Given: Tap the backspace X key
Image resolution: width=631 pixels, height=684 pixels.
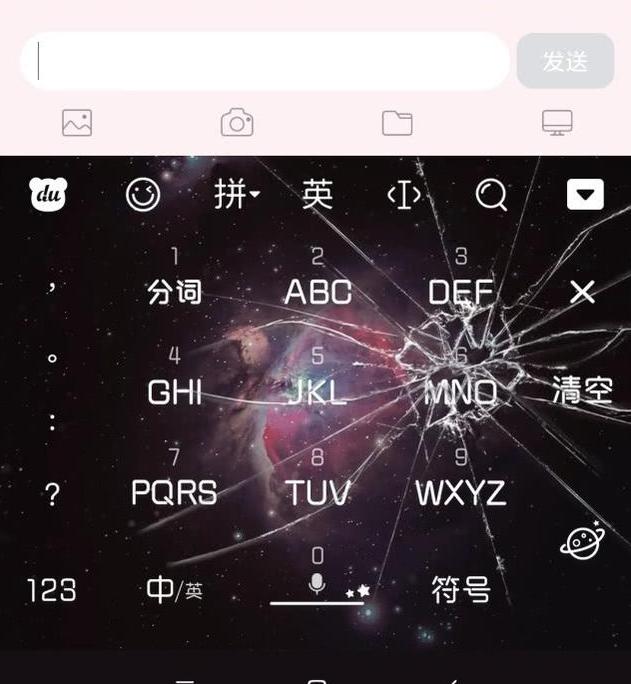Looking at the screenshot, I should (x=582, y=291).
